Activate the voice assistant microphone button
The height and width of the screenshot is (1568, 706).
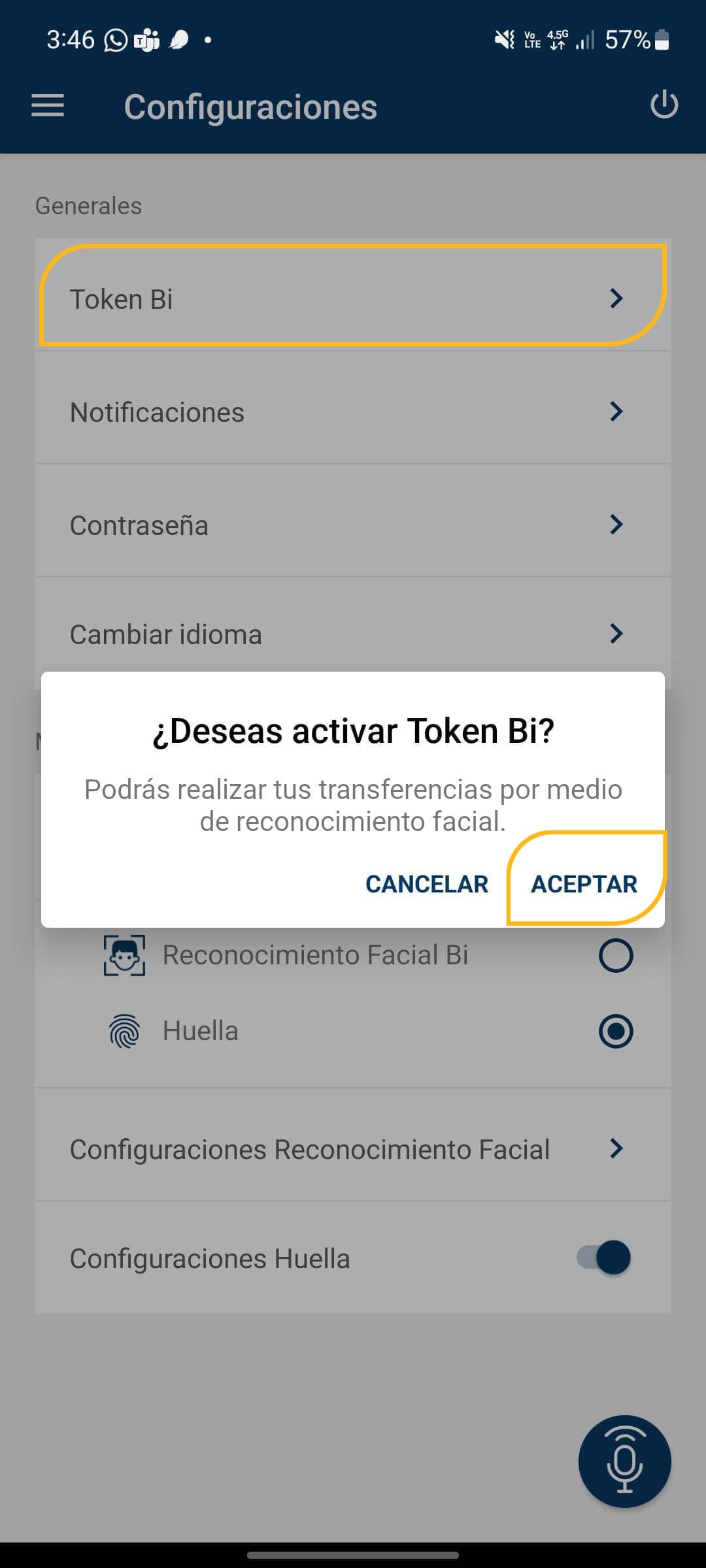(624, 1462)
